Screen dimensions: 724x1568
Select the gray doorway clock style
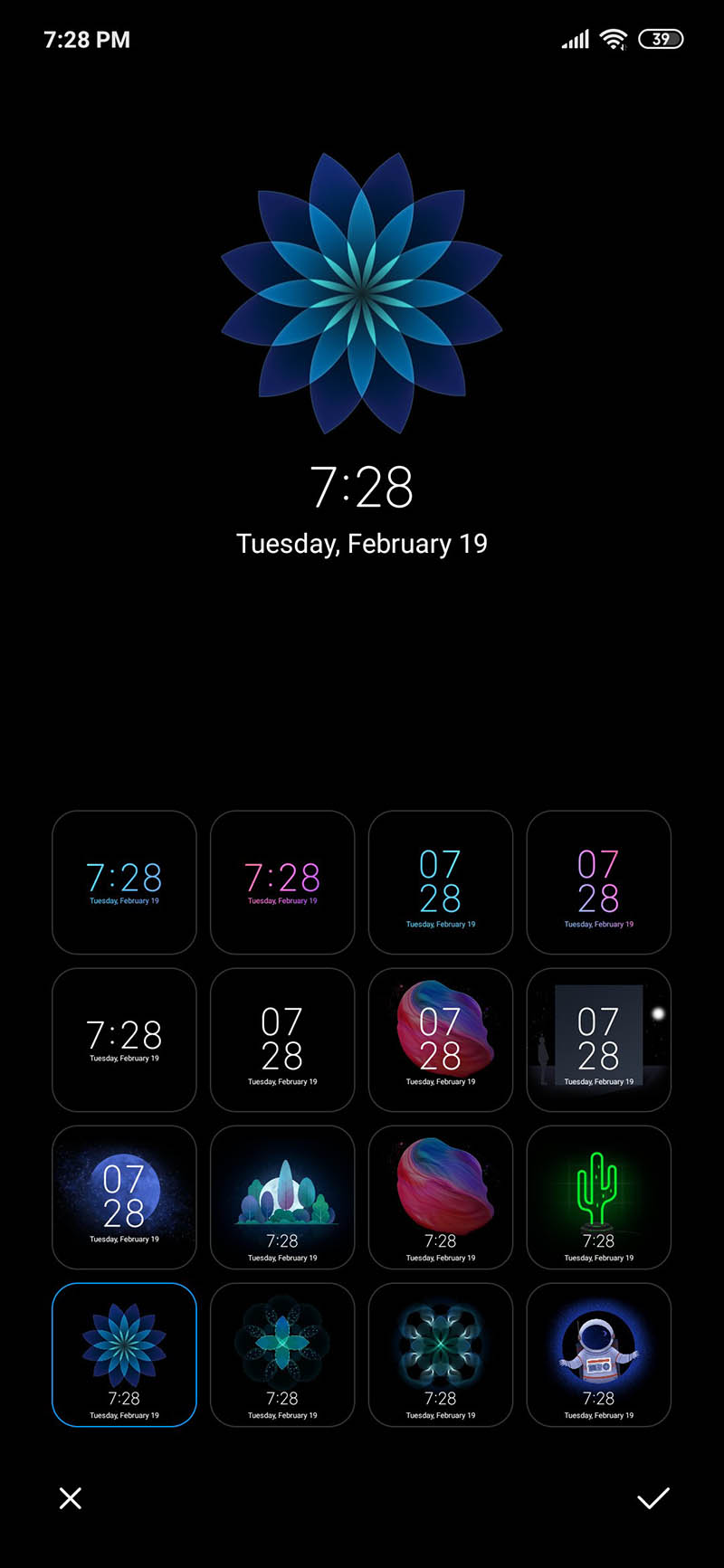pyautogui.click(x=598, y=1040)
